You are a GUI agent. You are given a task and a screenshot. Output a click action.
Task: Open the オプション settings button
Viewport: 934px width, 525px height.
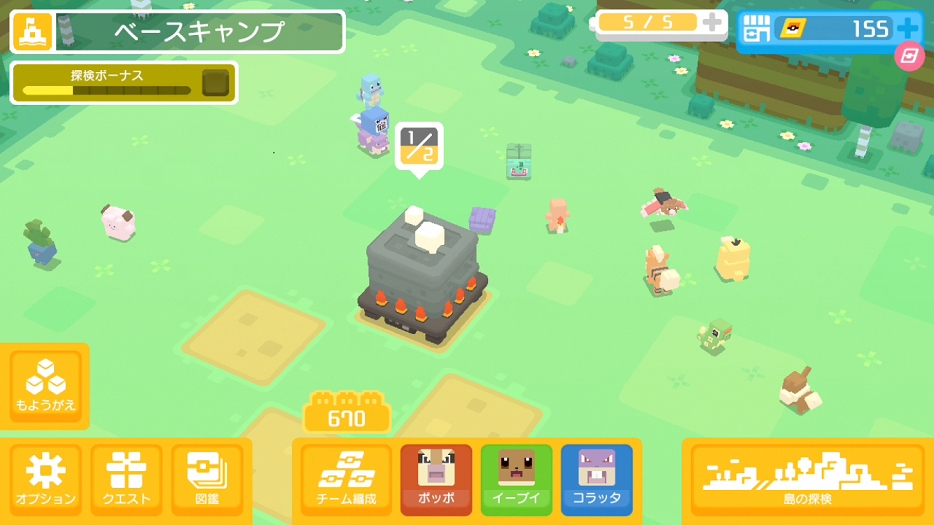[46, 480]
